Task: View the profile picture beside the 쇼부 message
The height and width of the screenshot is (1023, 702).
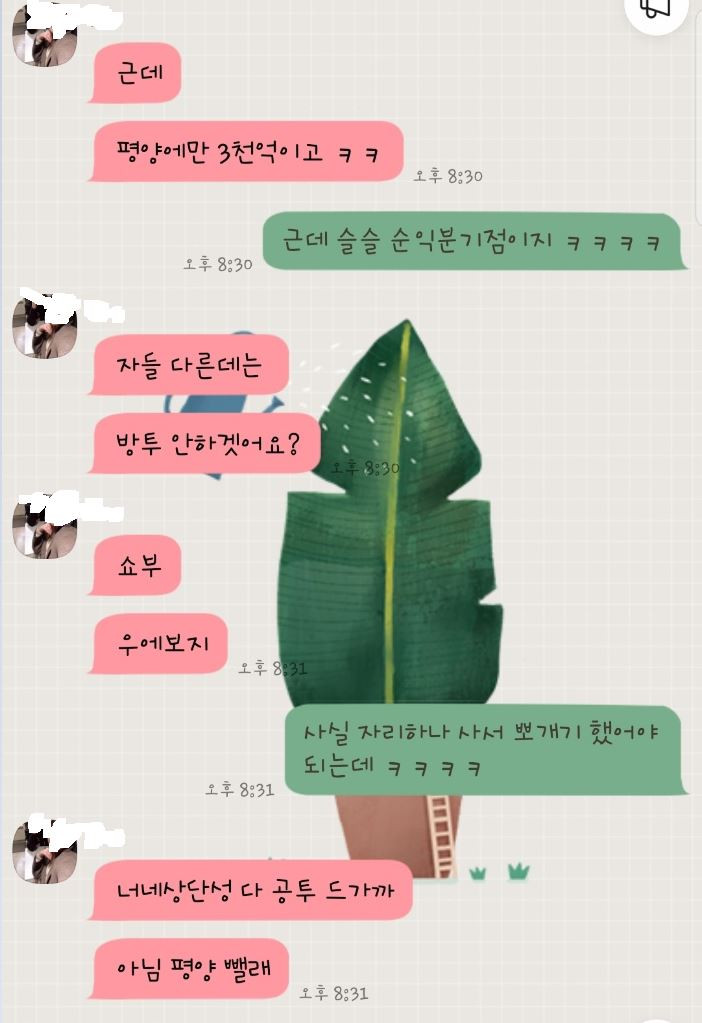Action: click(45, 527)
